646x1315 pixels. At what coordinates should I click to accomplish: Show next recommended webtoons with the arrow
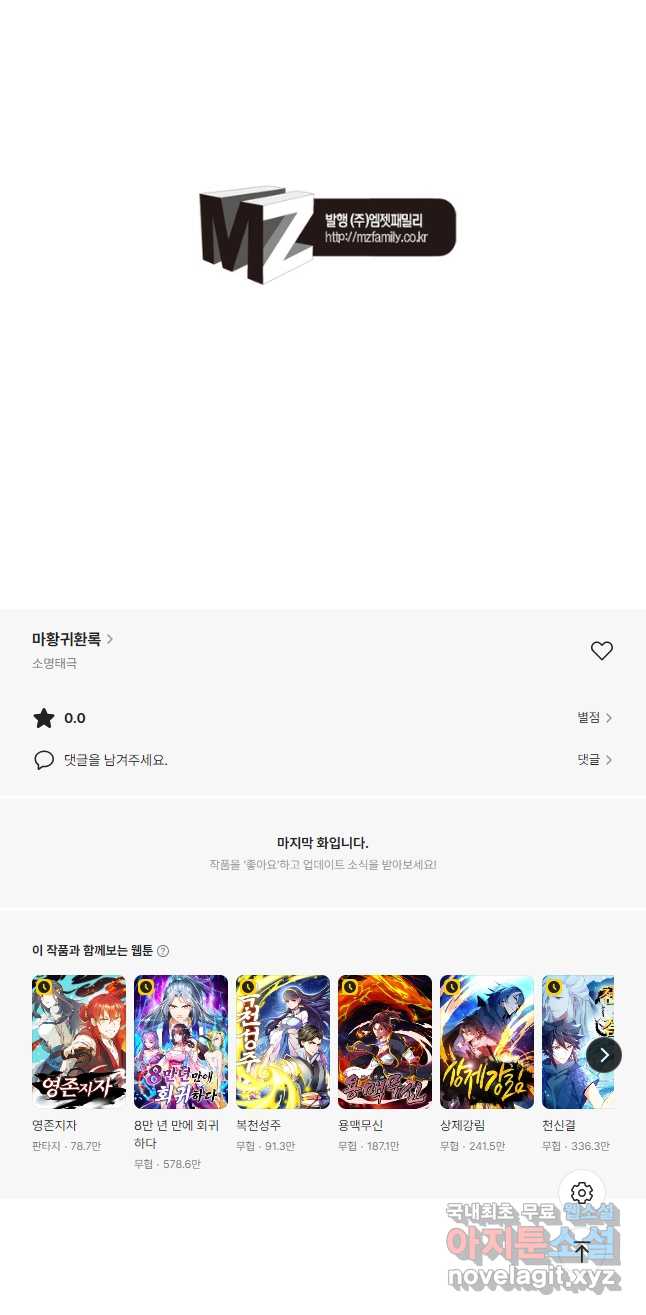[604, 1055]
